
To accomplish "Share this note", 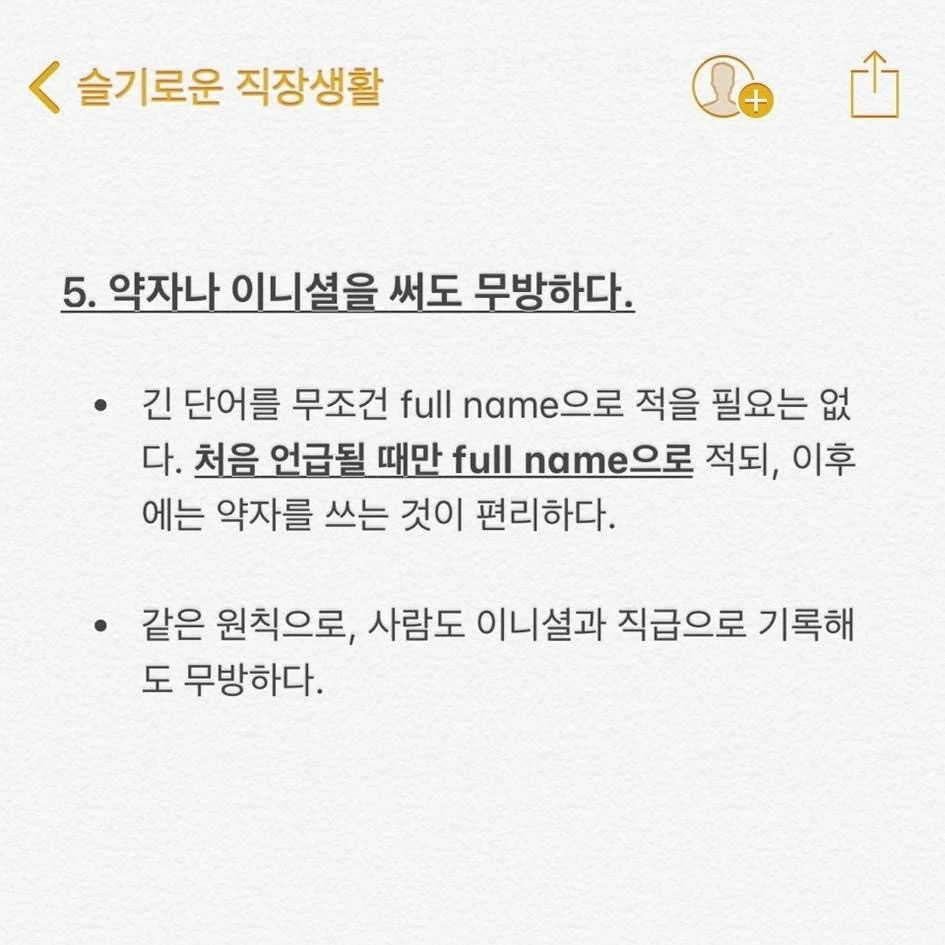I will click(x=874, y=84).
